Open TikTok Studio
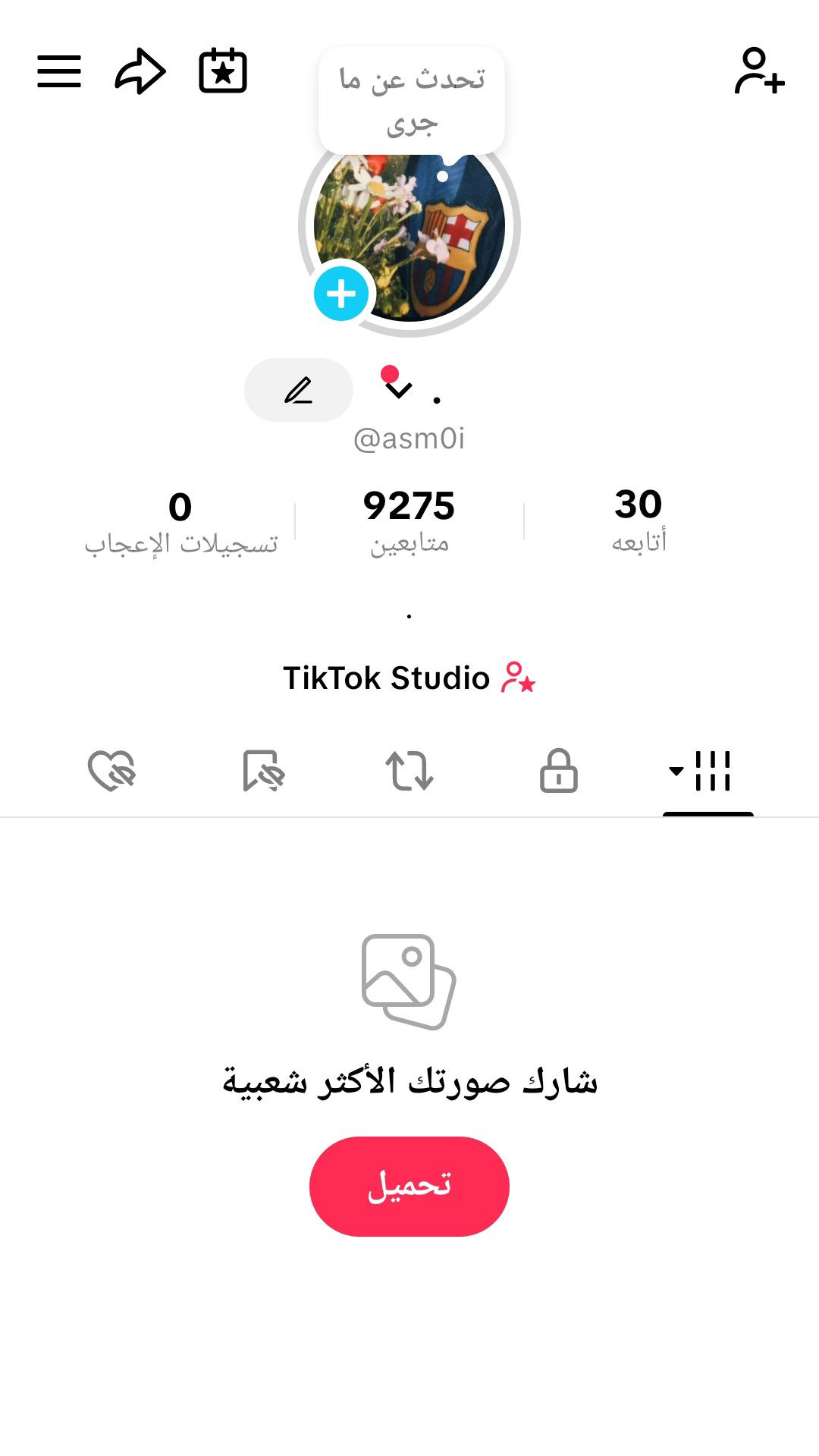This screenshot has height=1456, width=819. point(409,678)
